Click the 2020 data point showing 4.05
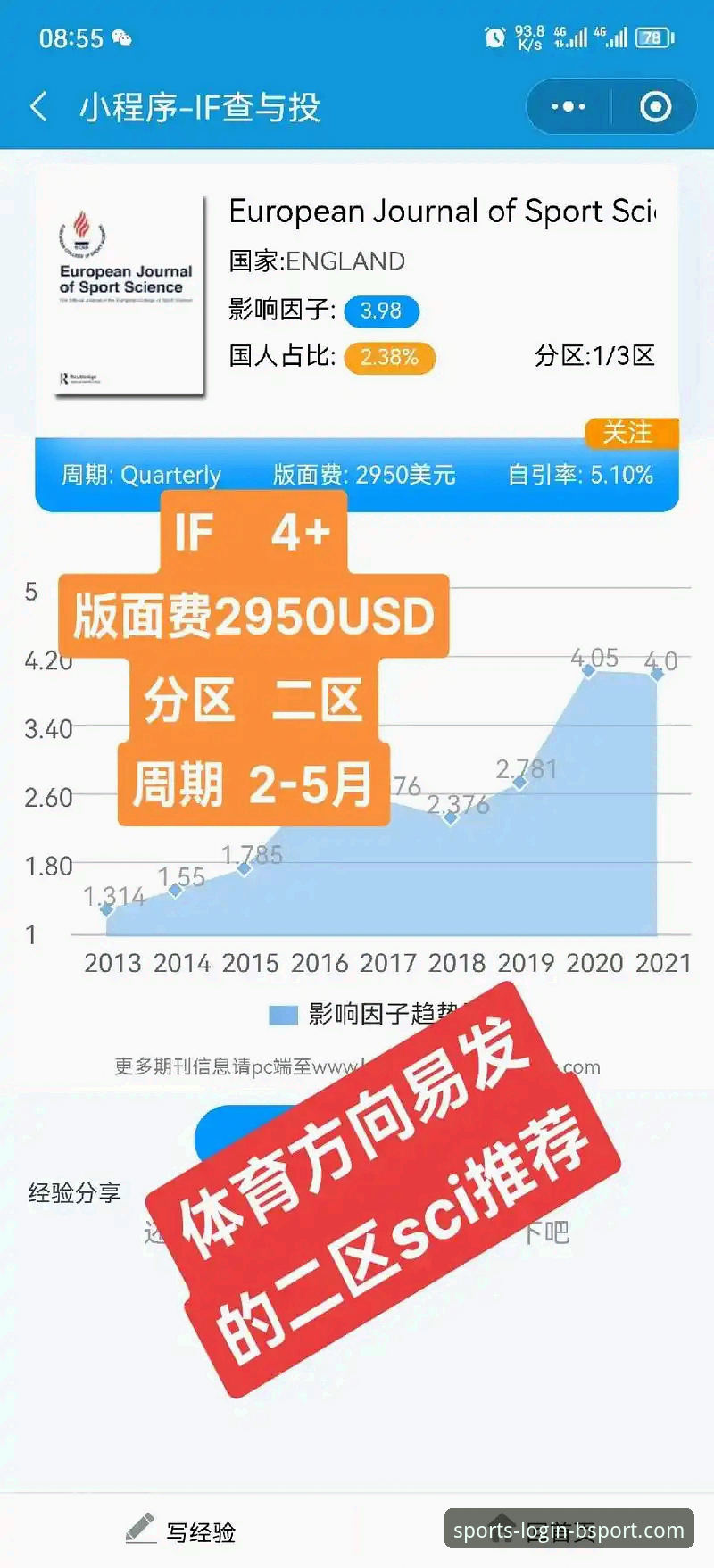The image size is (714, 1568). [589, 671]
